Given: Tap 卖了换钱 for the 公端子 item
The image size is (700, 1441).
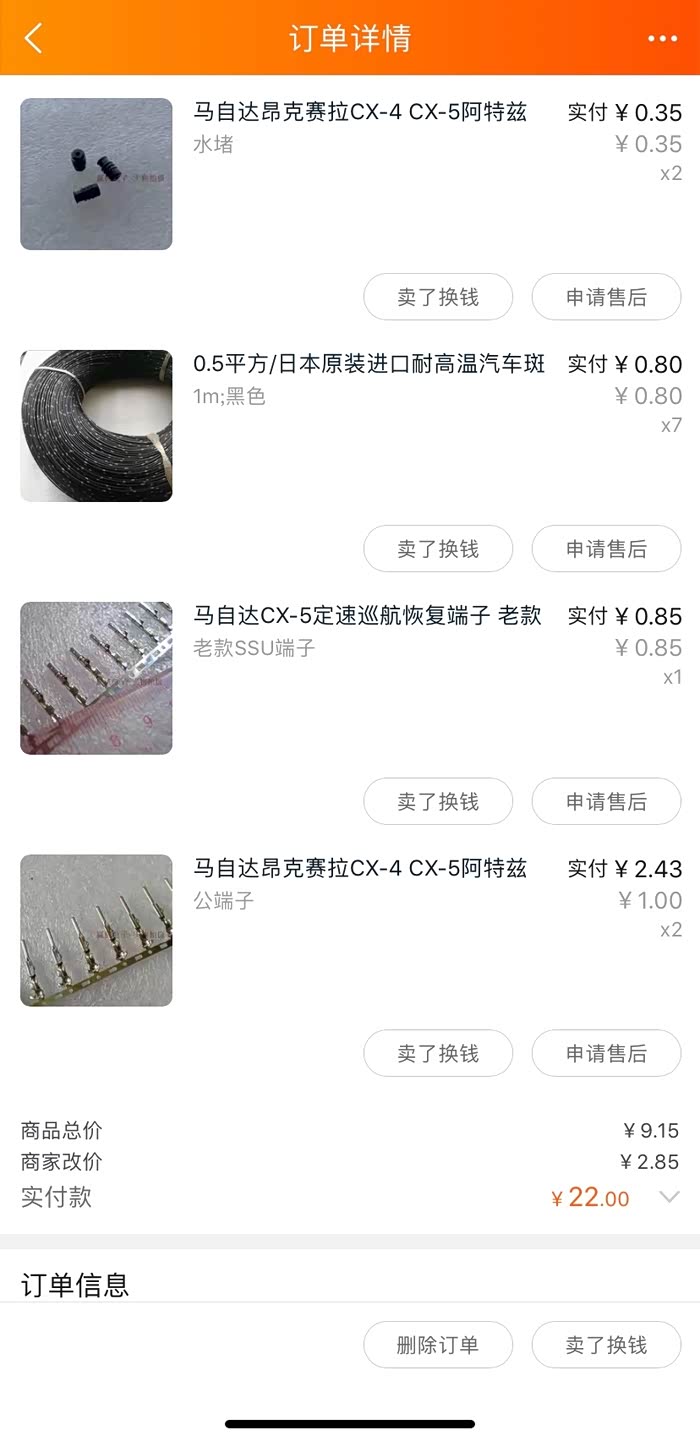Looking at the screenshot, I should click(x=438, y=1053).
